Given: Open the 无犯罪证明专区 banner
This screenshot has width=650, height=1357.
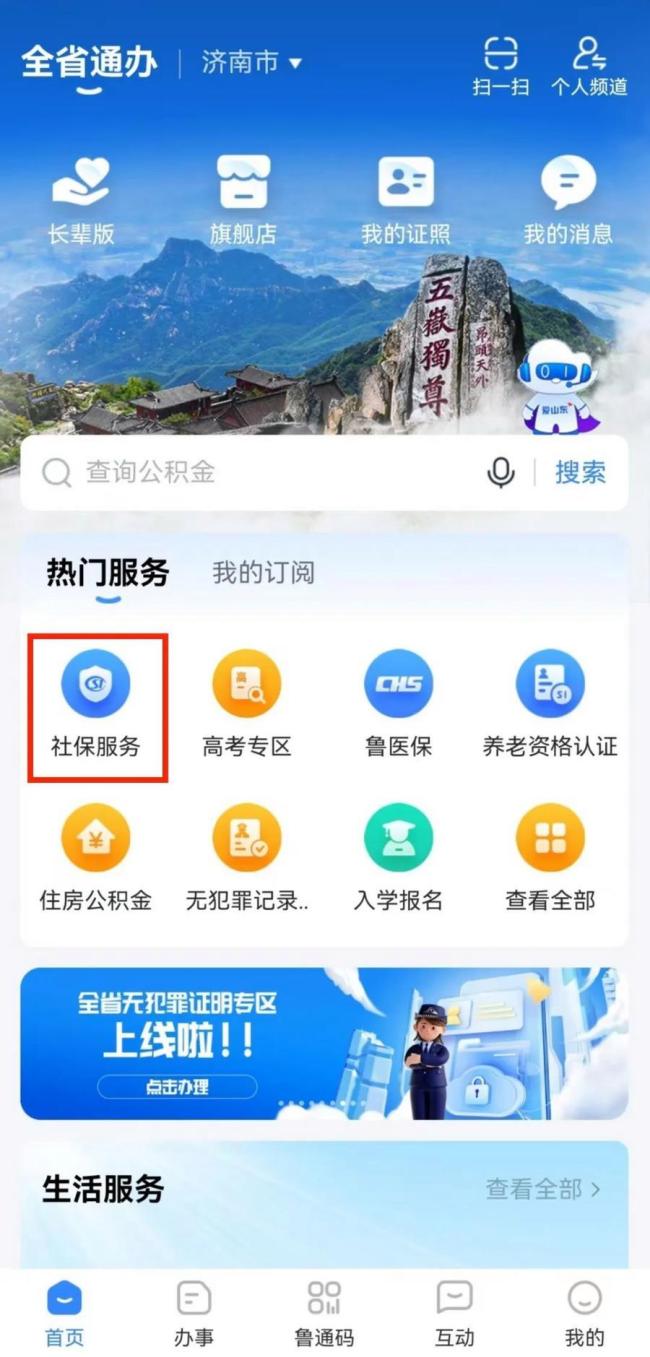Looking at the screenshot, I should pos(324,1043).
